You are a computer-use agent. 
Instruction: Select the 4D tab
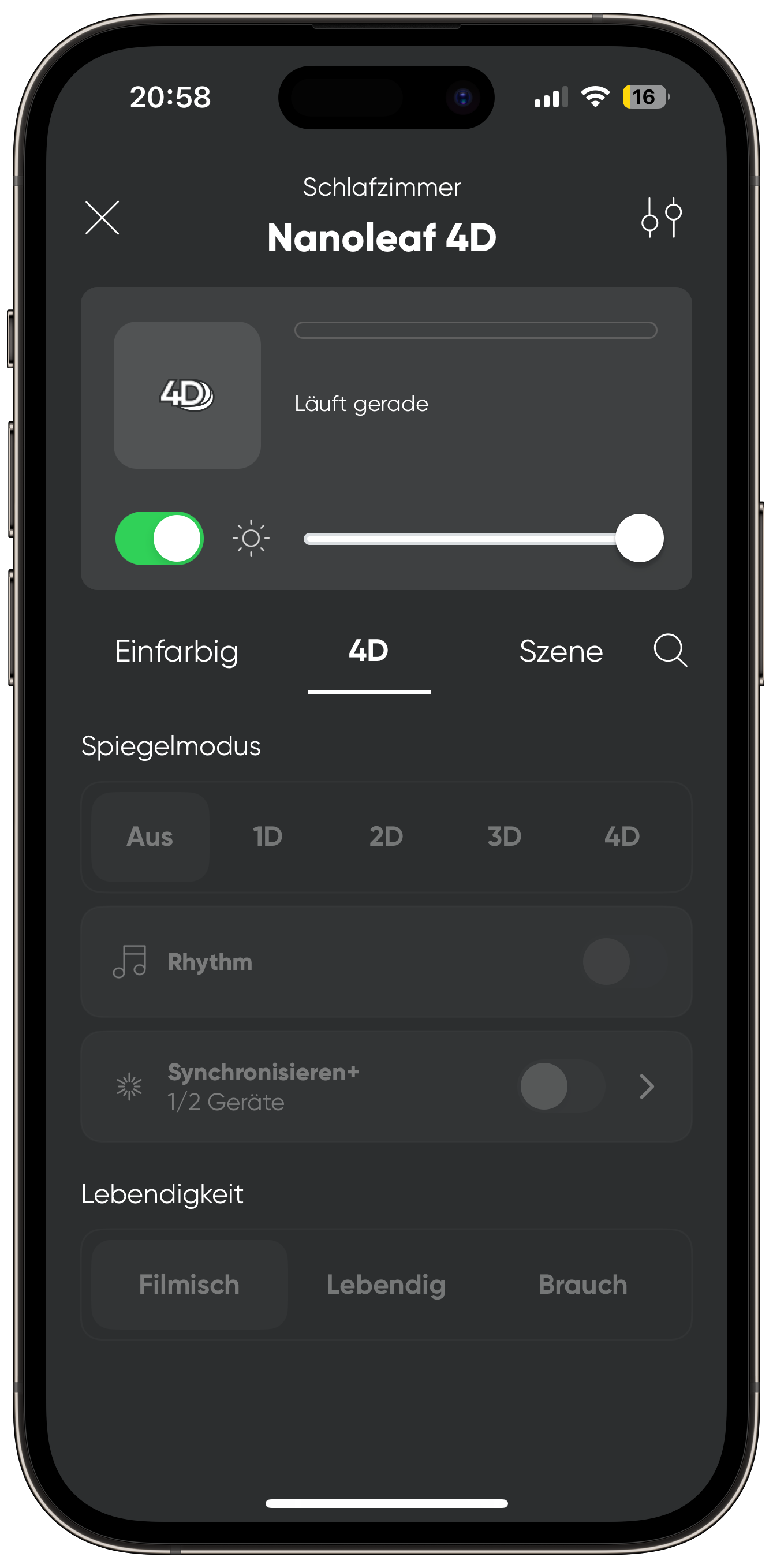pos(368,650)
